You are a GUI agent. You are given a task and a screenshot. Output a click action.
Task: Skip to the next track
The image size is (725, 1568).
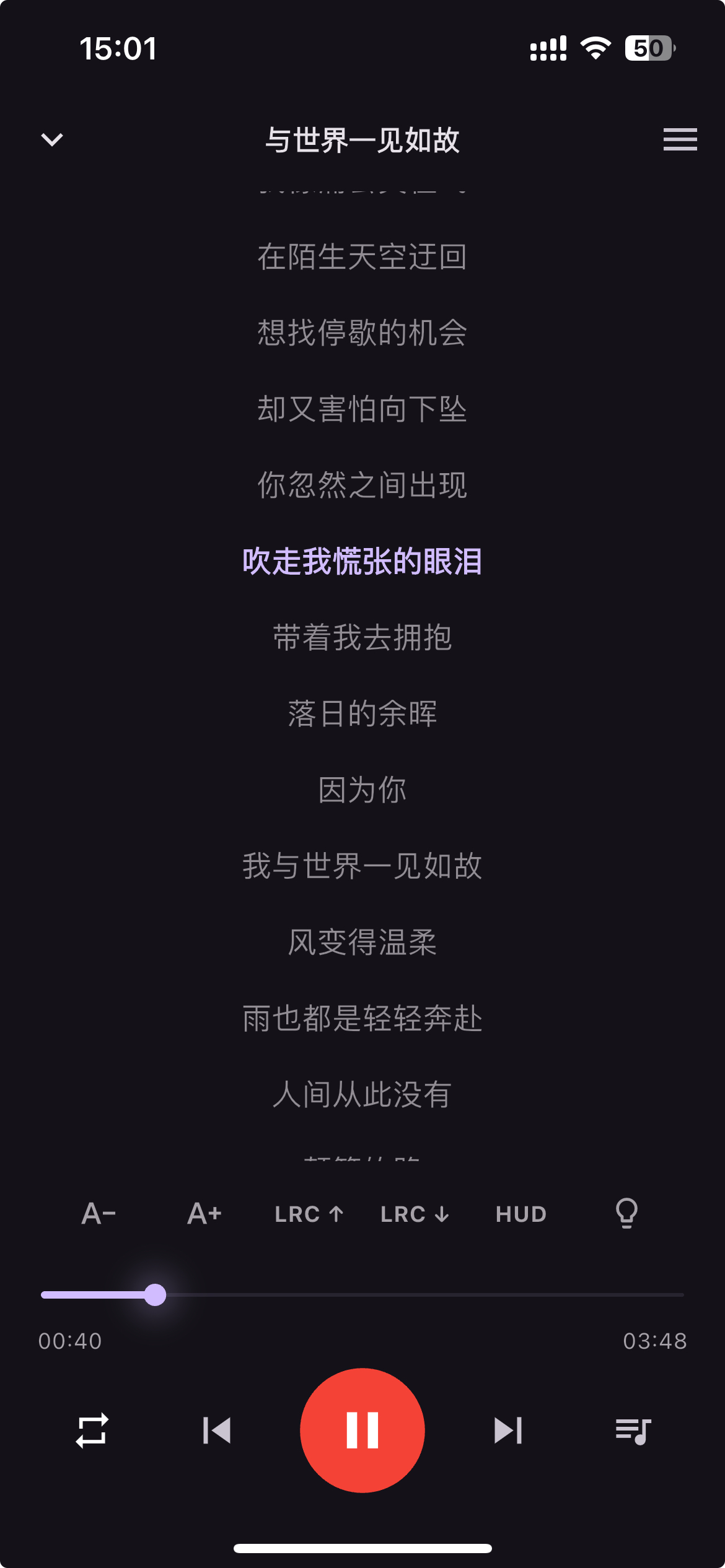(508, 1431)
